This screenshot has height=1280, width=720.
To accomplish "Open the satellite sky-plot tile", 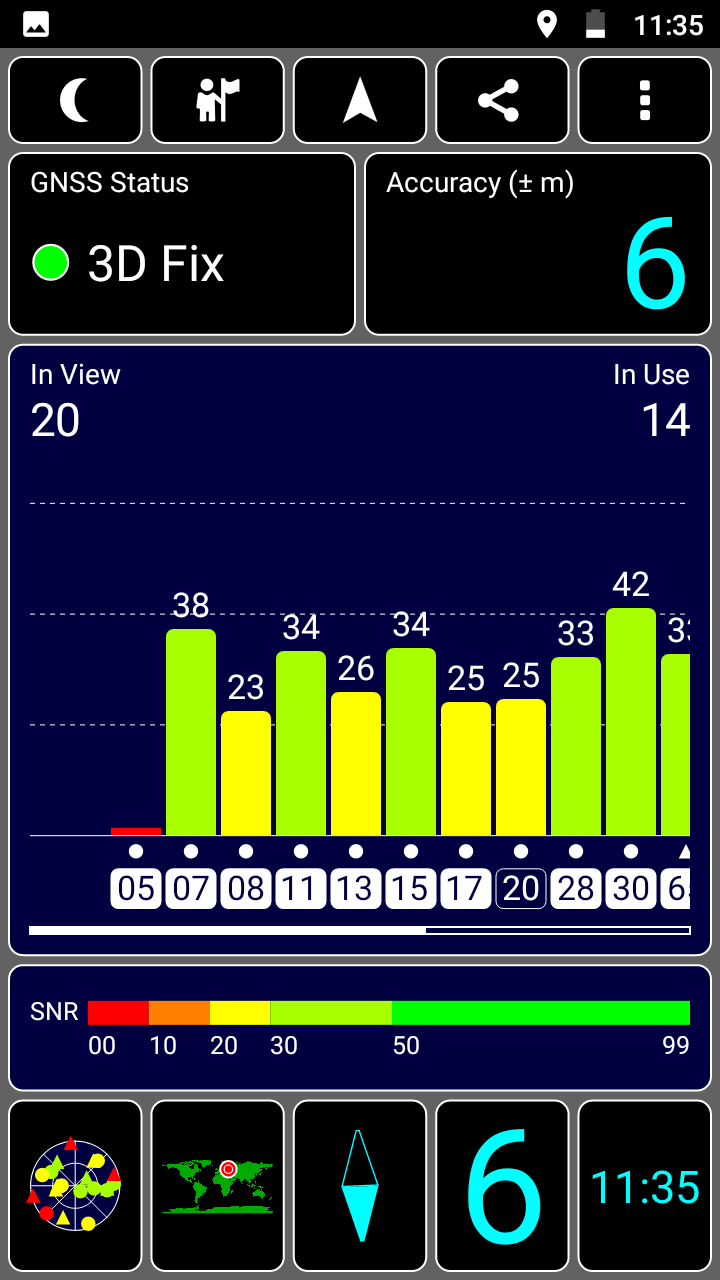I will [75, 1186].
